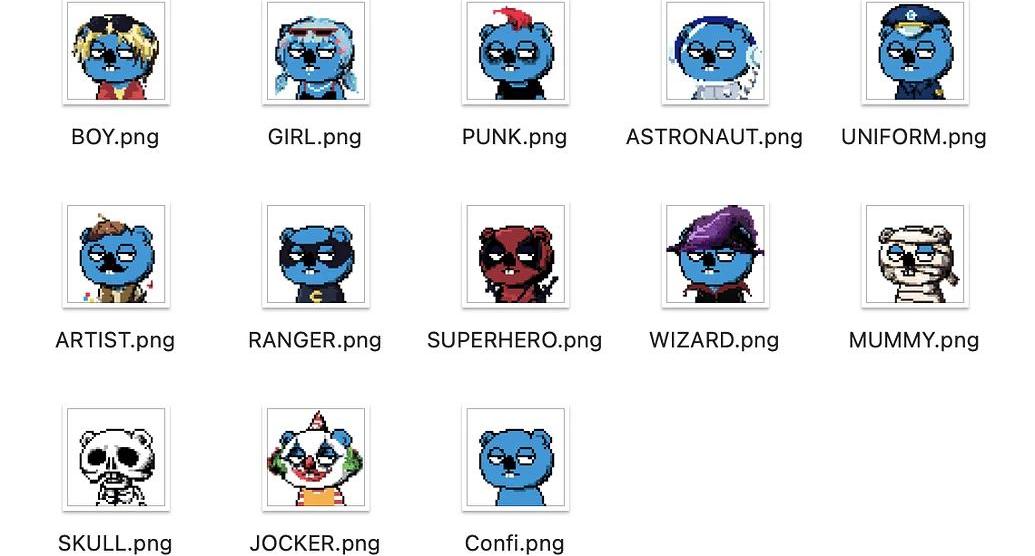Open the BOY.png file
Viewport: 1035px width, 556px height.
(115, 52)
